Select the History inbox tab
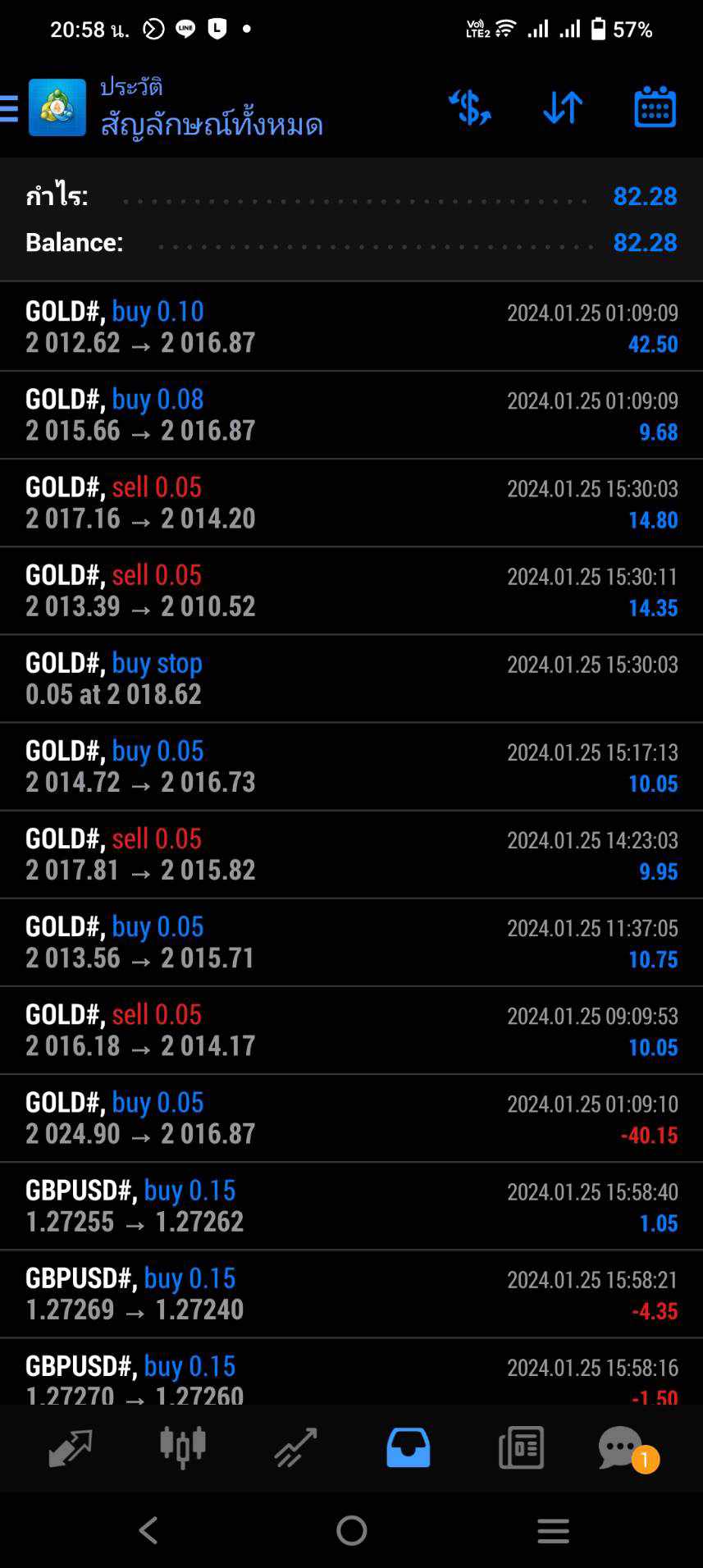The width and height of the screenshot is (703, 1568). click(408, 1448)
